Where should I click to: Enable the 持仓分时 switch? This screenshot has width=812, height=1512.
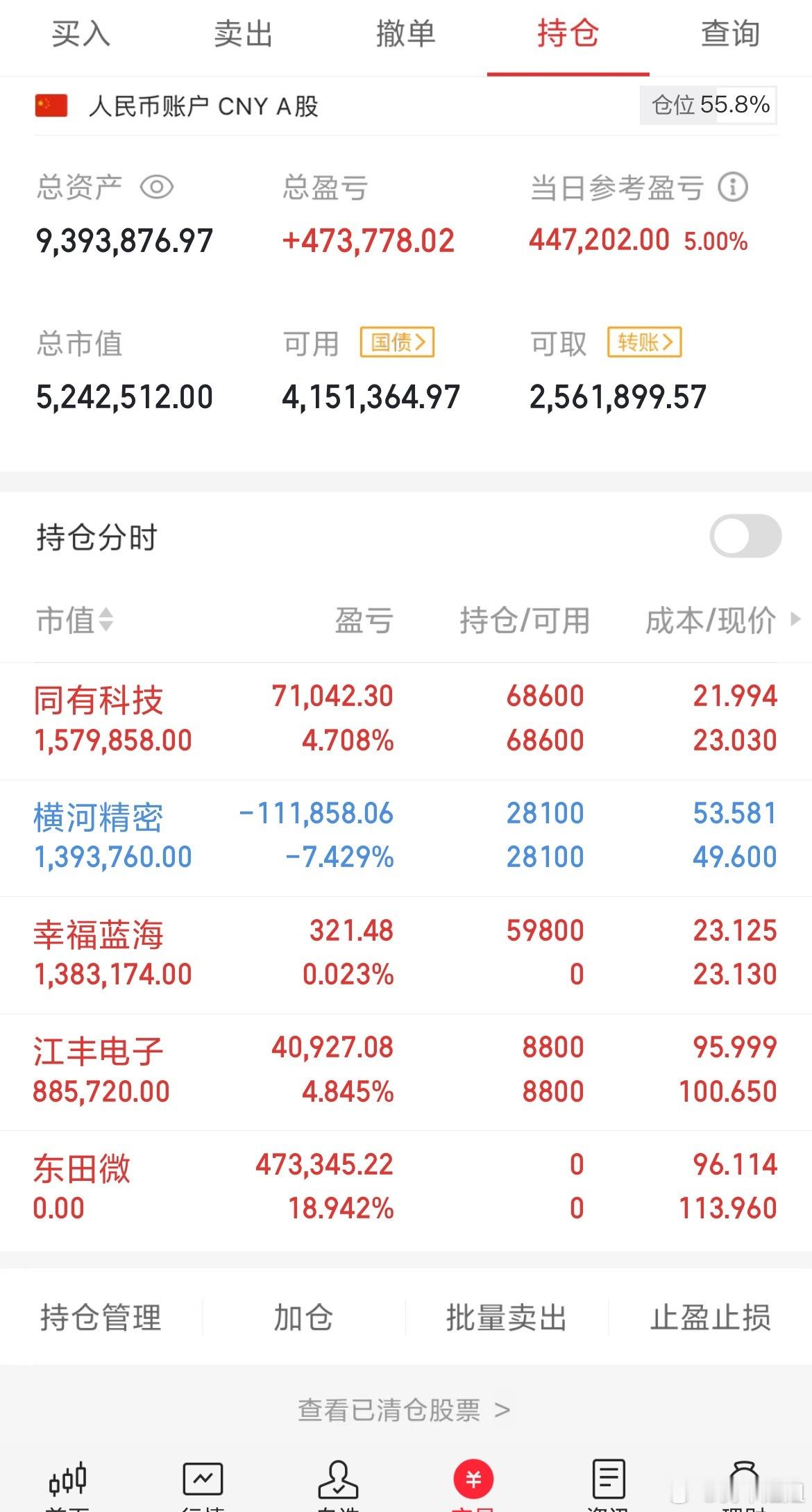pos(745,536)
